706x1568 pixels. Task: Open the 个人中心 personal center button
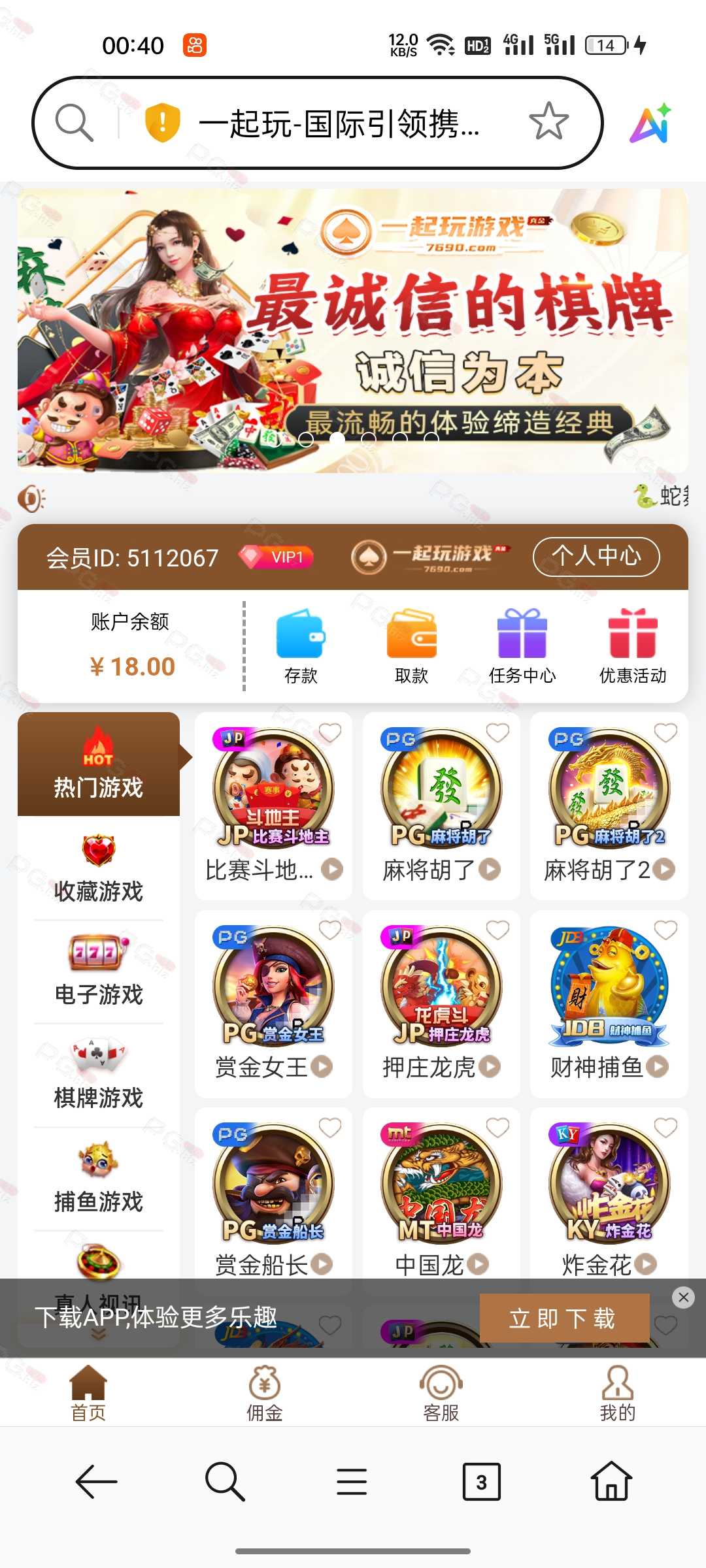coord(596,557)
